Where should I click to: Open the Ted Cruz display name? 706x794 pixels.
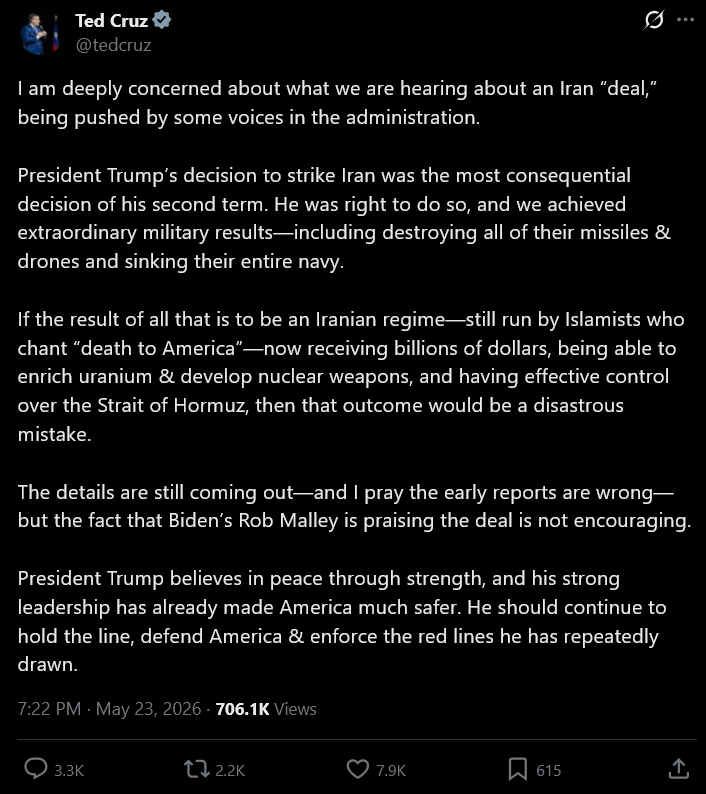(x=111, y=21)
